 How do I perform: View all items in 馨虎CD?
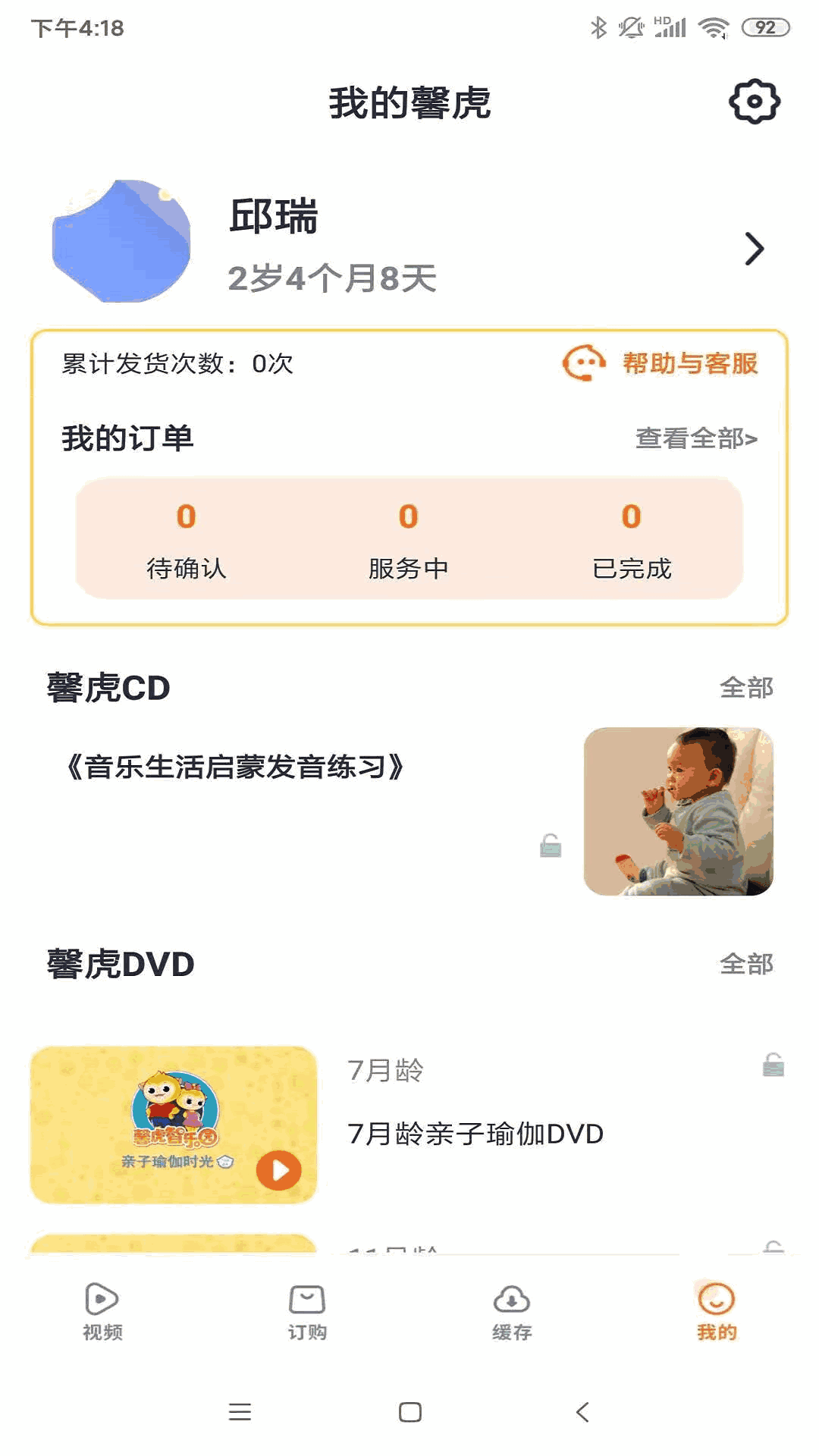point(746,688)
